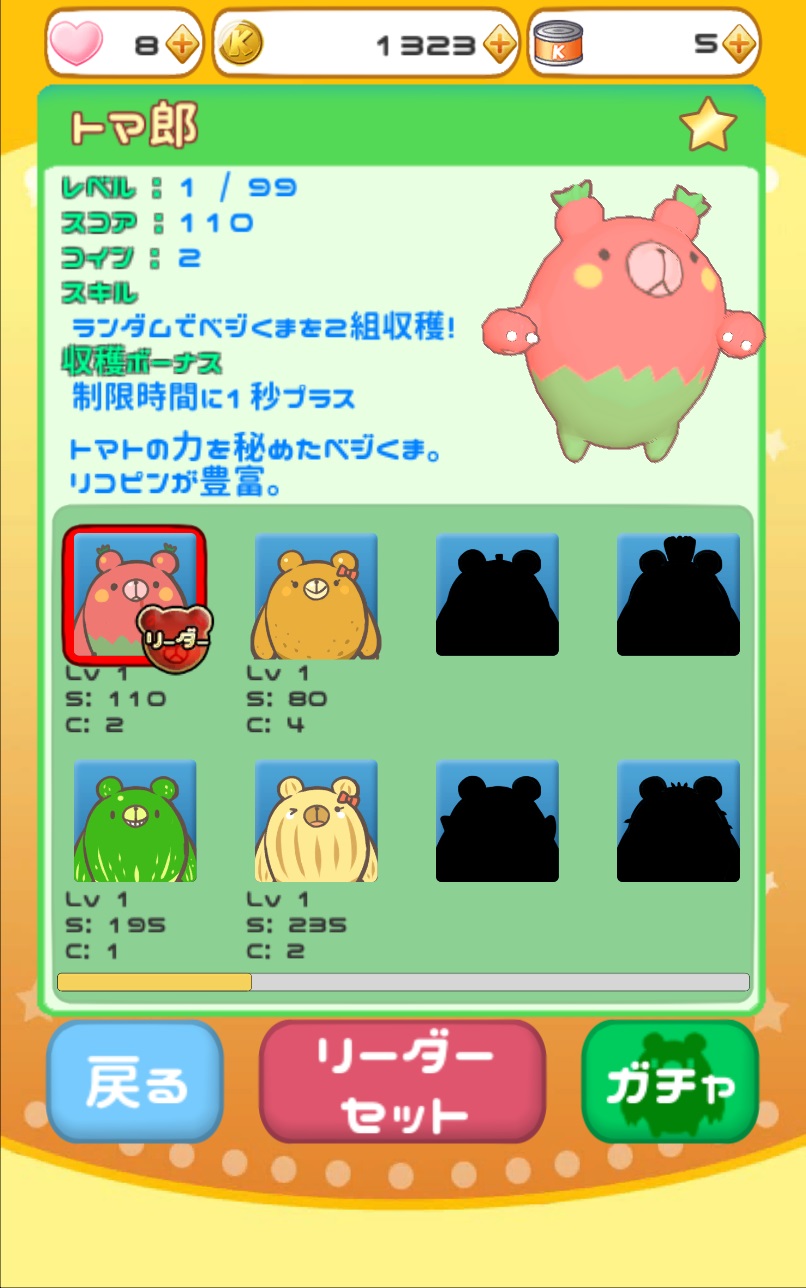Select the red tomato bear leader
806x1288 pixels.
tap(134, 595)
